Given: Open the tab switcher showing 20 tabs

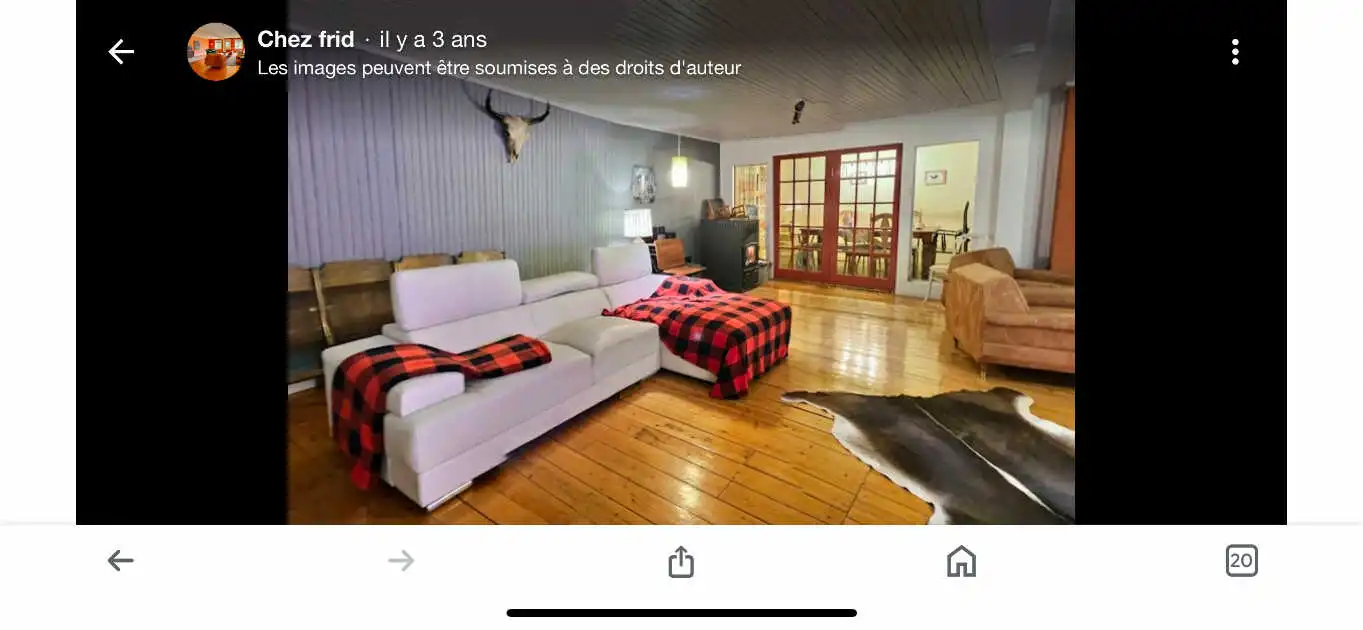Looking at the screenshot, I should [1241, 561].
